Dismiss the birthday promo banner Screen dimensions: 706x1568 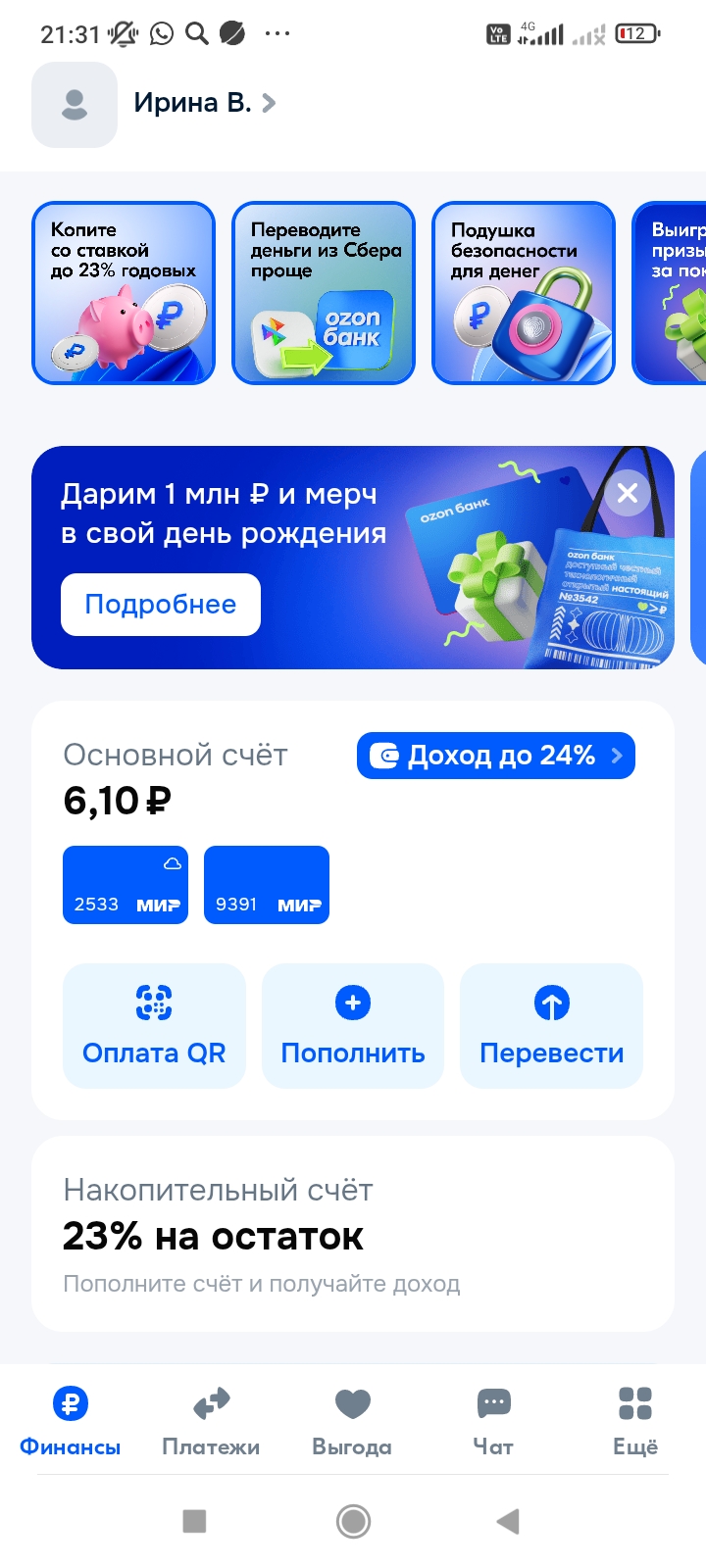[x=628, y=493]
